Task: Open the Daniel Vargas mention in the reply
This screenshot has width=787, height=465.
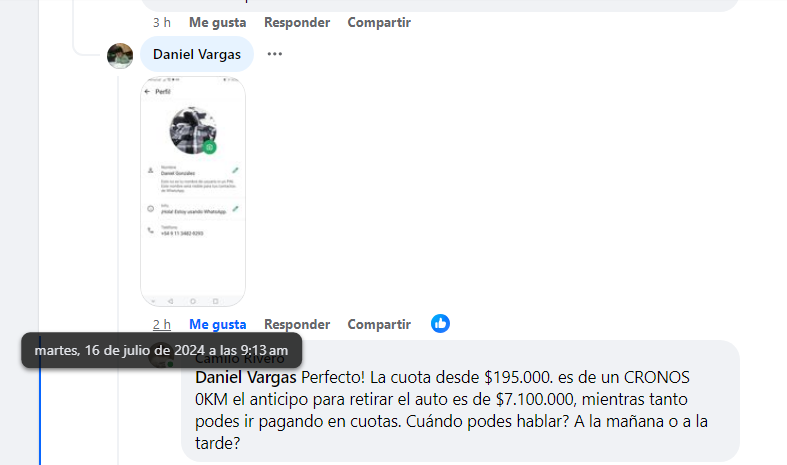Action: [245, 379]
